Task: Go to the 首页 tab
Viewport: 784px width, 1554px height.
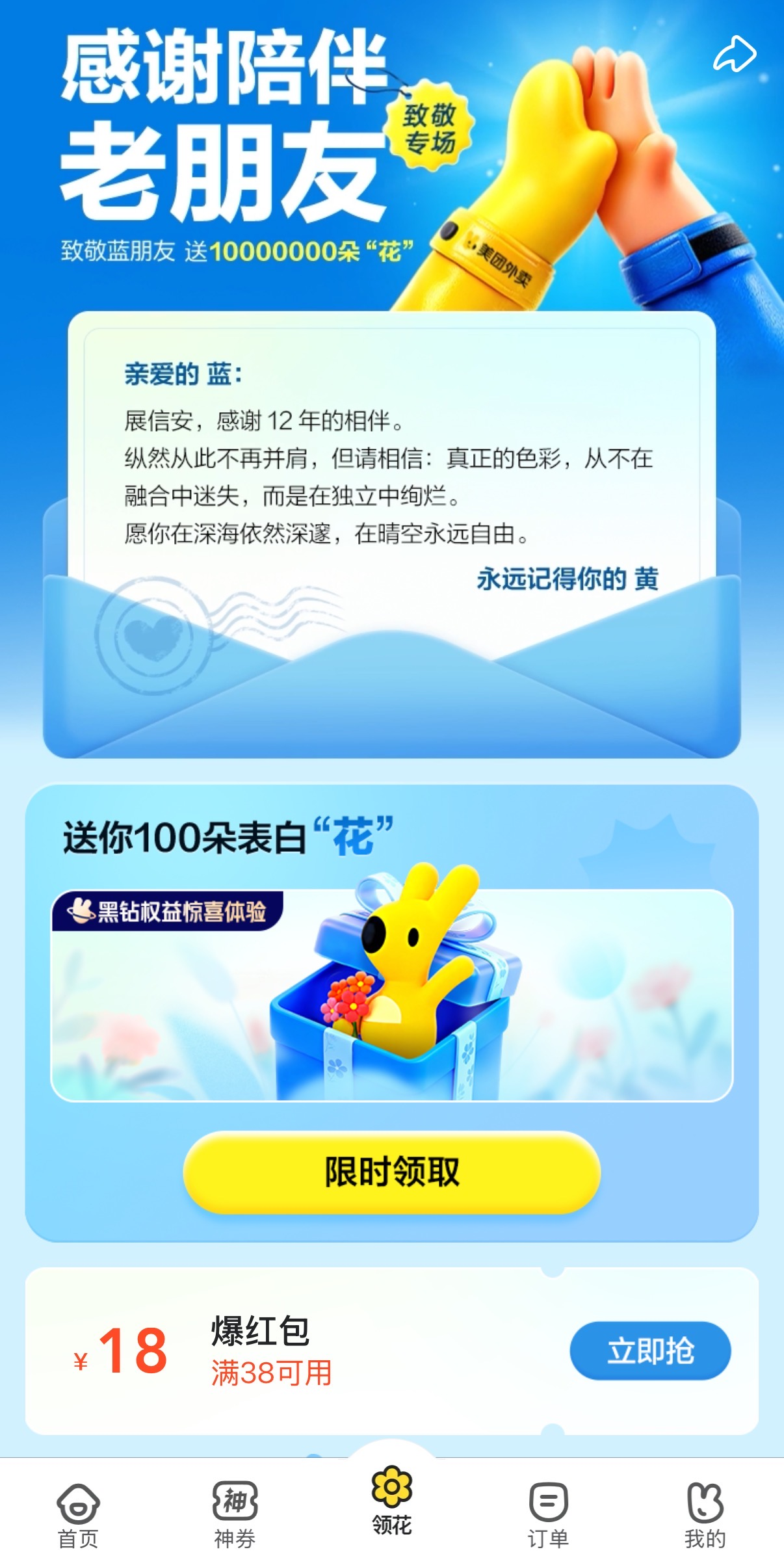Action: tap(78, 1515)
